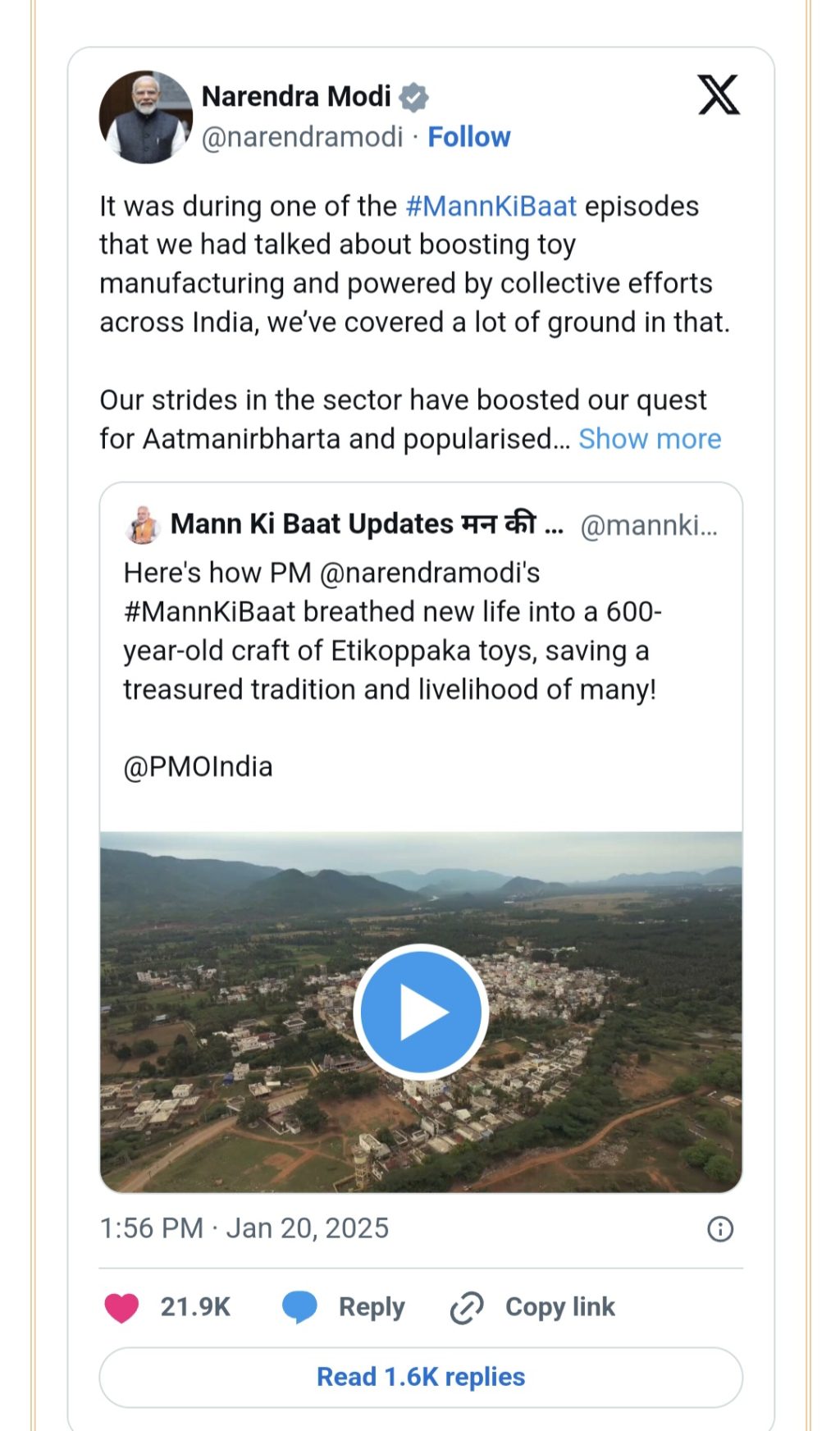Play the Etikoppaka village video
This screenshot has height=1431, width=840.
point(421,1012)
